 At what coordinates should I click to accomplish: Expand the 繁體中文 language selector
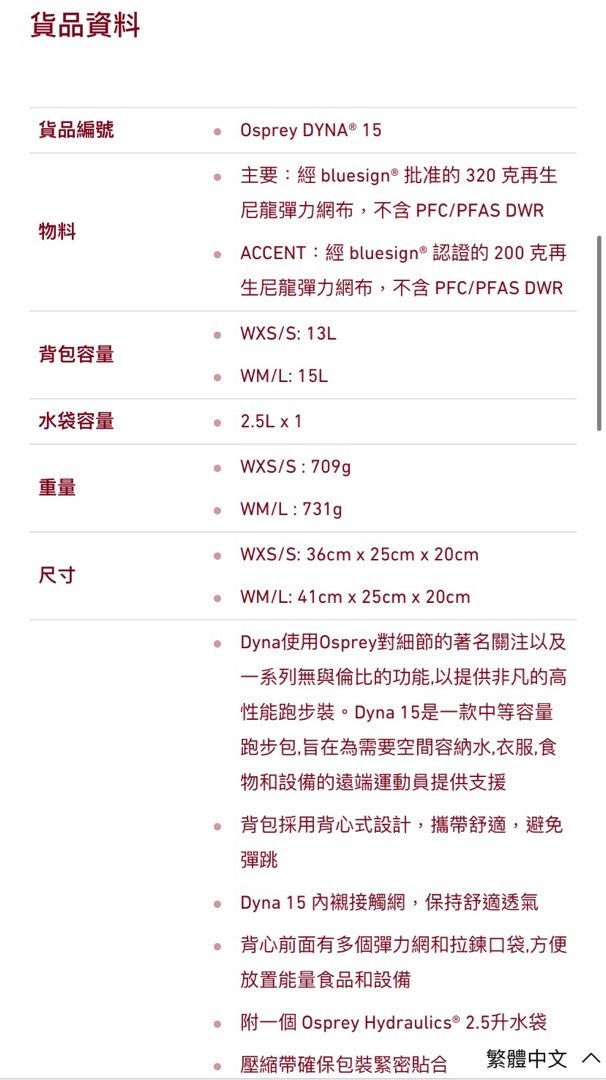pos(543,1059)
